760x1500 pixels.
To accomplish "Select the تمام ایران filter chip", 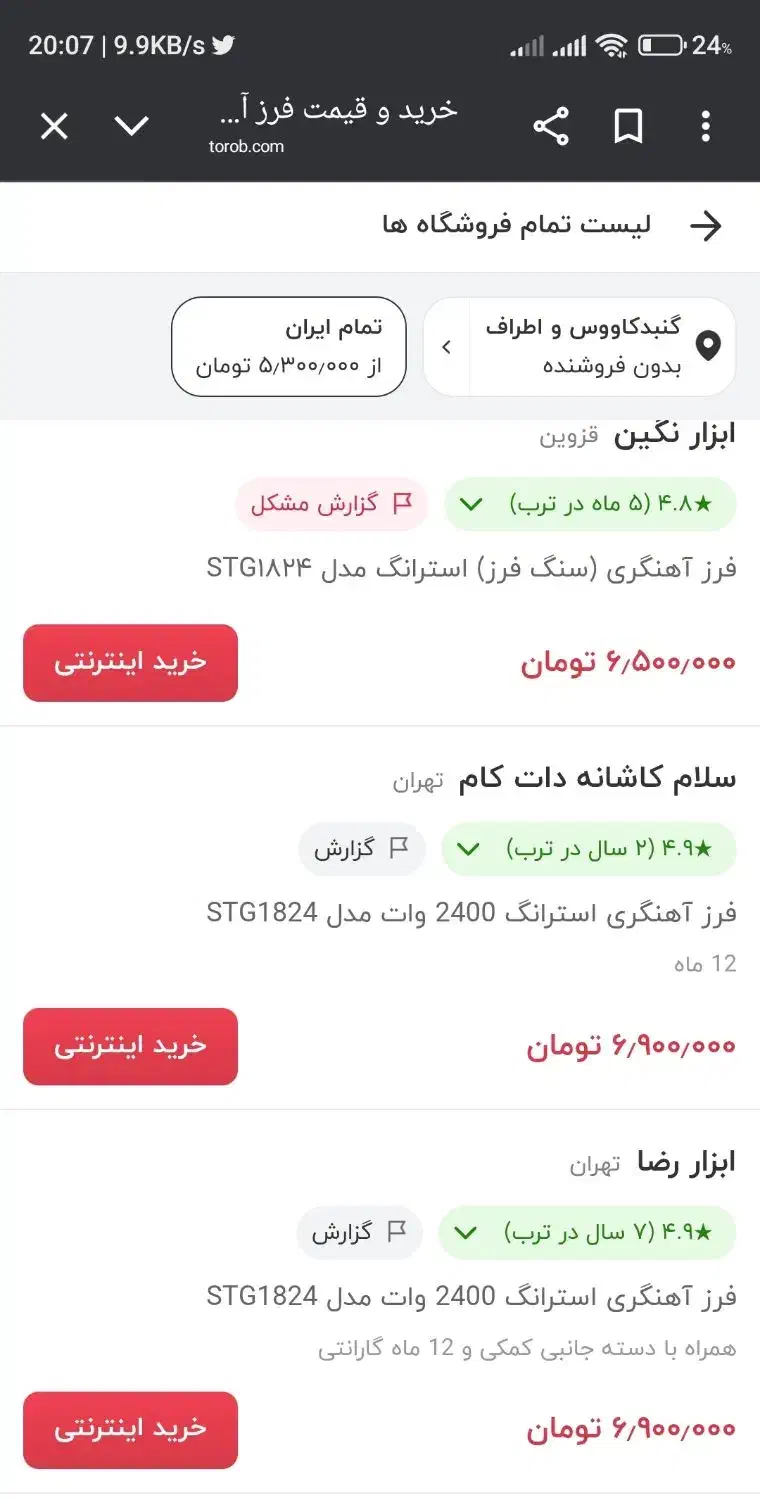I will click(289, 346).
